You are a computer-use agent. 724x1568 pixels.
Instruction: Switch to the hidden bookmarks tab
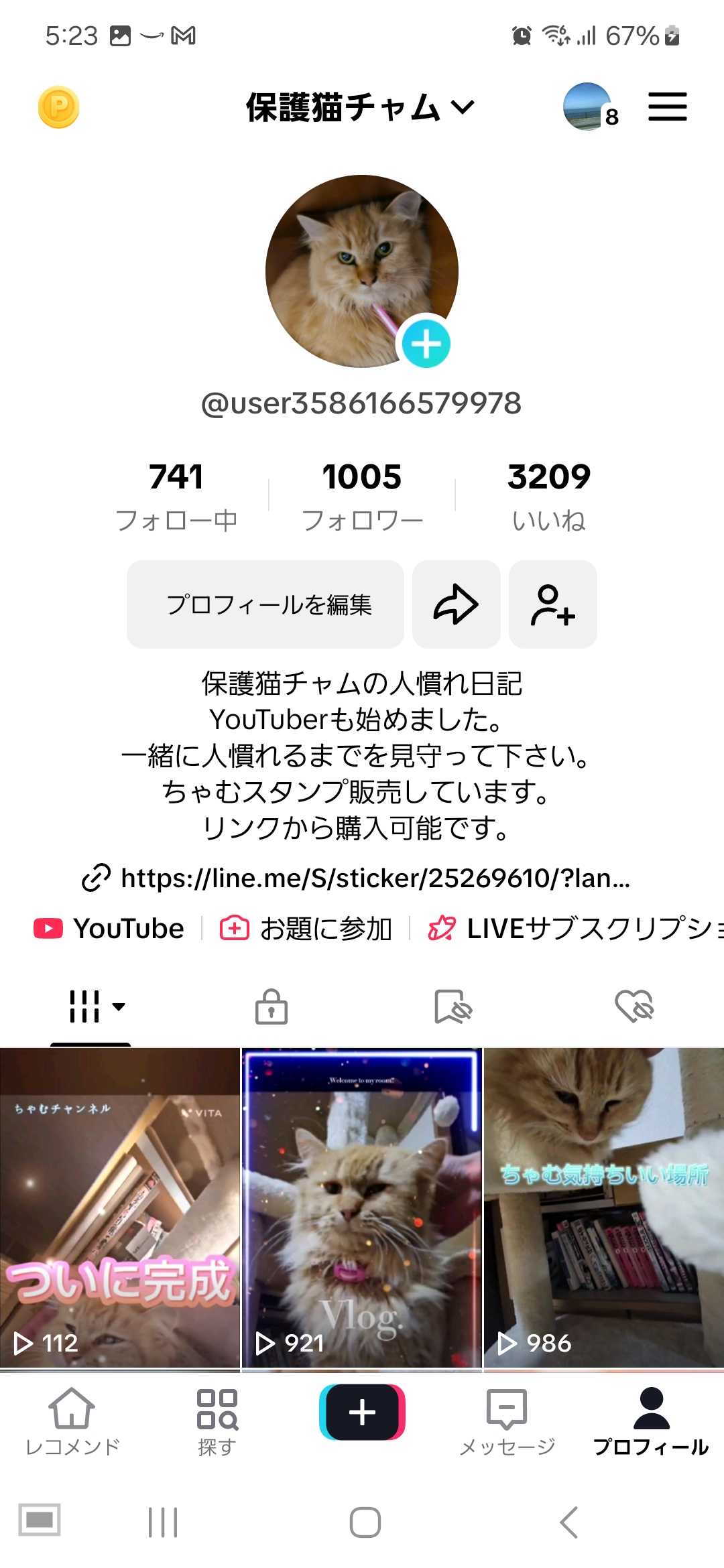tap(452, 1006)
